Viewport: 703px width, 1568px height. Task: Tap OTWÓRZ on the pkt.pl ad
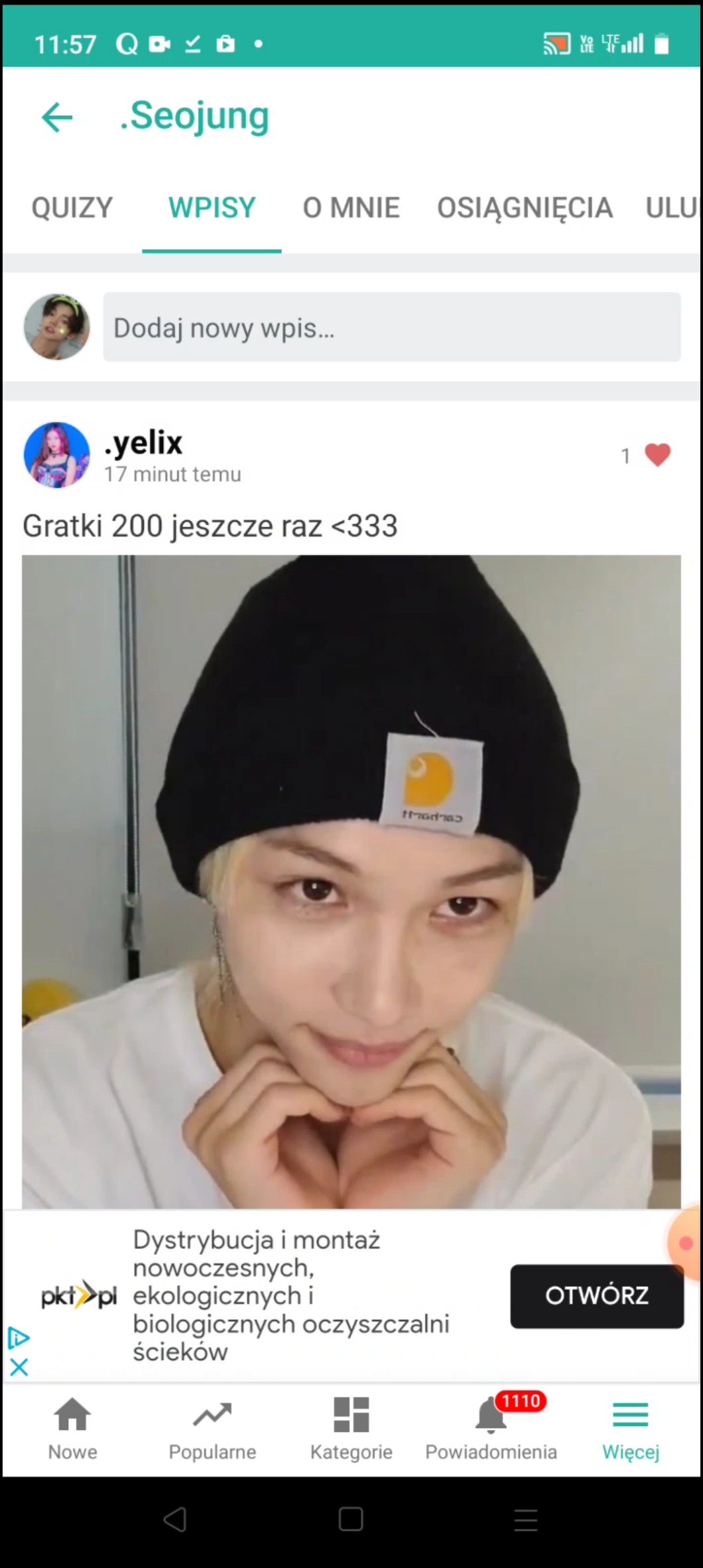click(x=596, y=1296)
